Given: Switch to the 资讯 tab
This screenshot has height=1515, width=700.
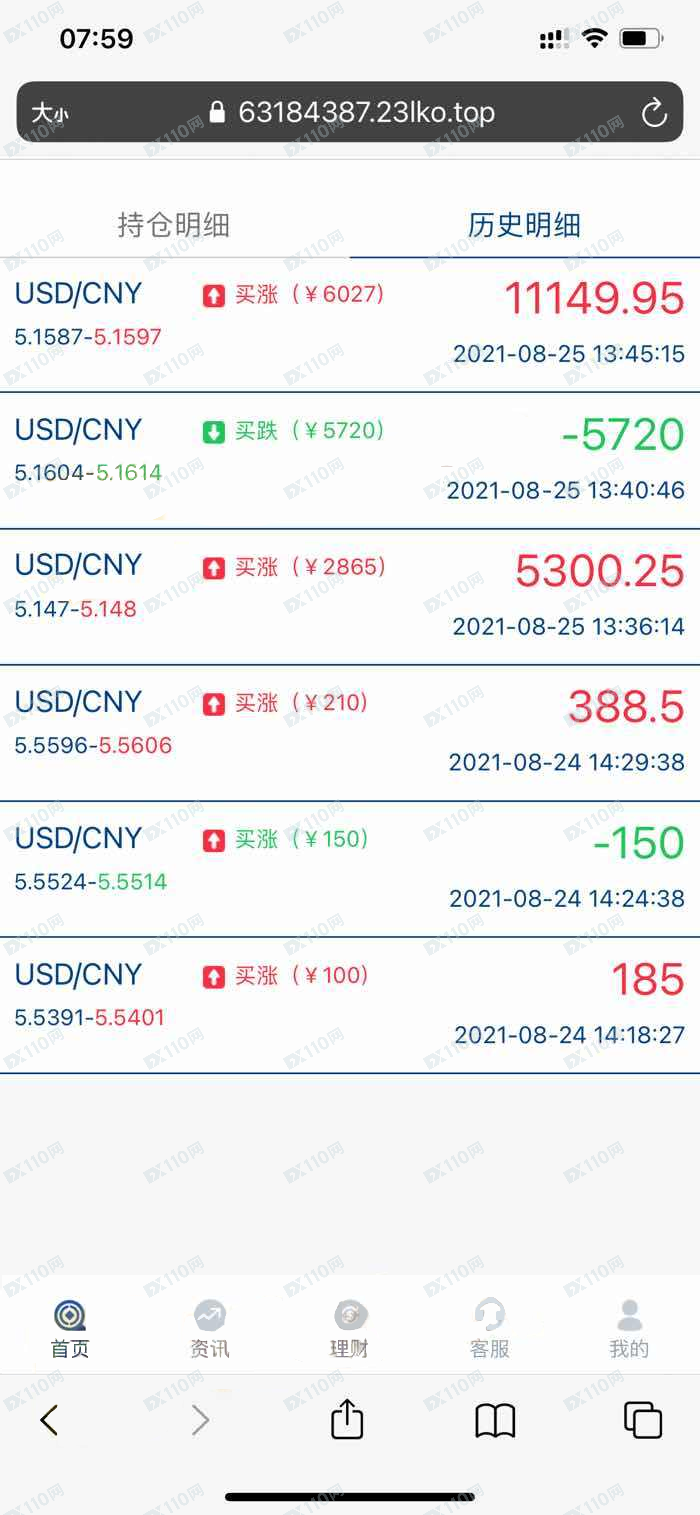Looking at the screenshot, I should [210, 1329].
